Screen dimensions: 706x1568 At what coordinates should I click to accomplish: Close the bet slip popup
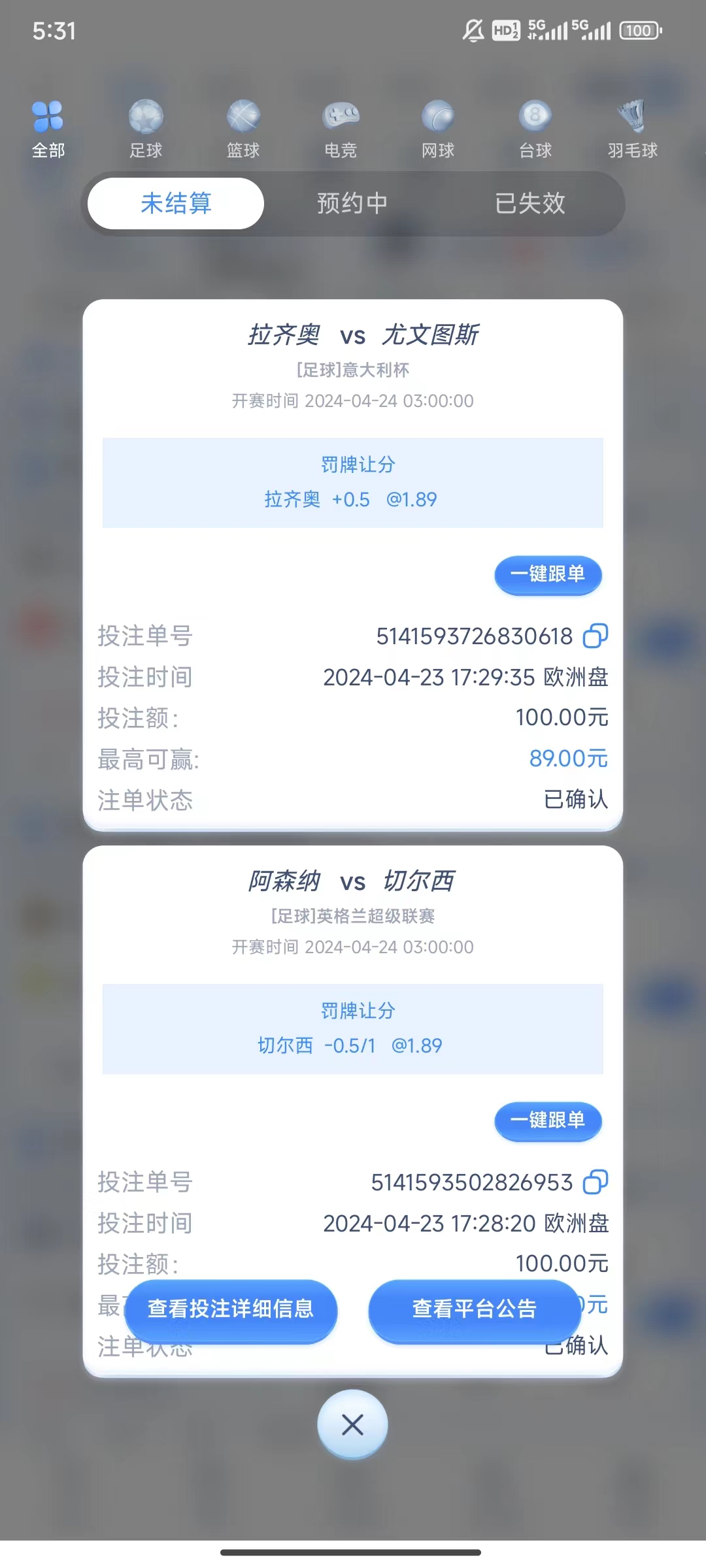coord(352,1424)
